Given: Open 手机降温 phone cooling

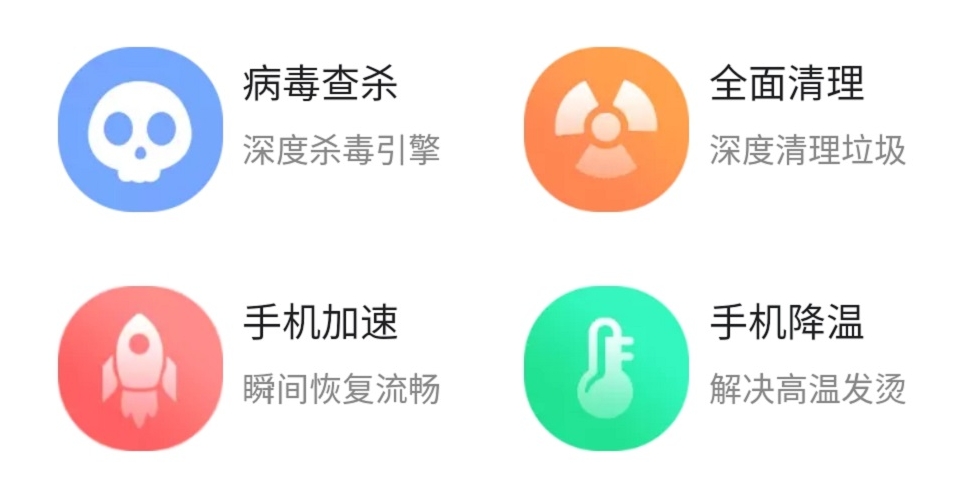Looking at the screenshot, I should [606, 368].
